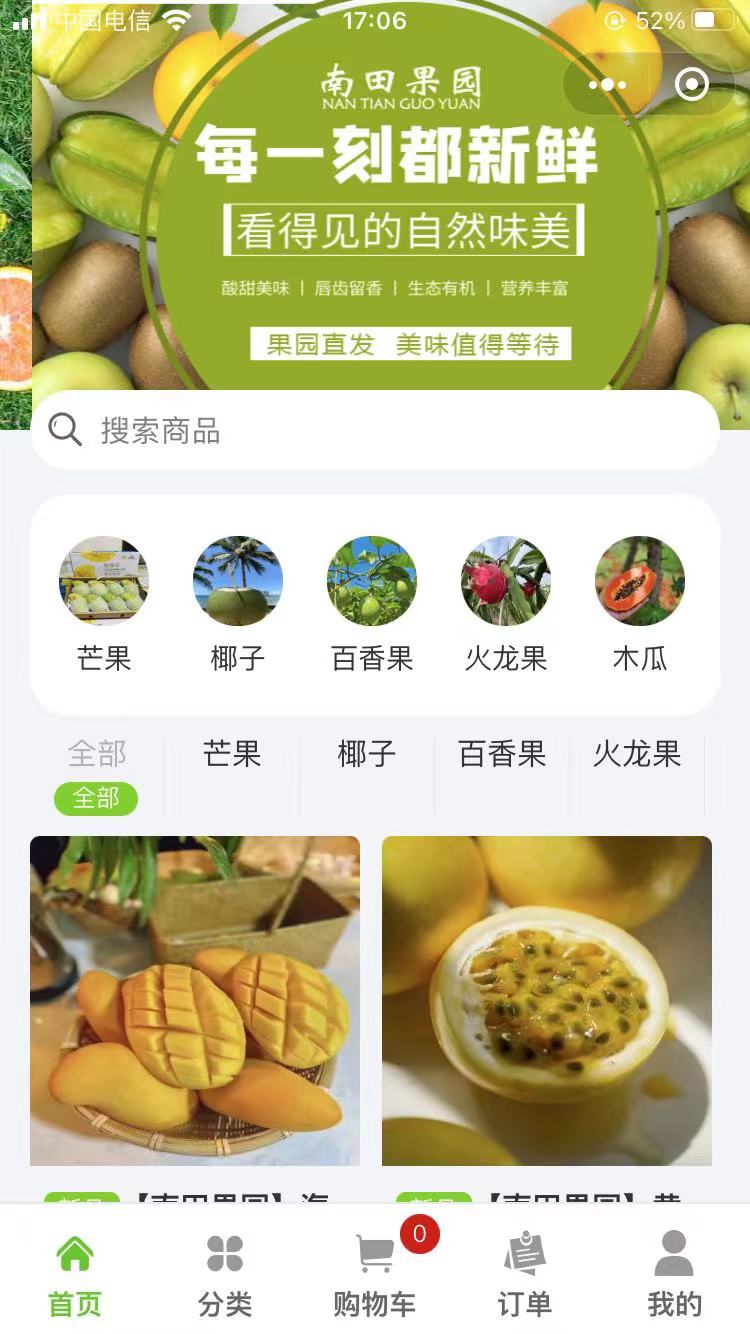Open the mini program more options menu

(x=607, y=85)
